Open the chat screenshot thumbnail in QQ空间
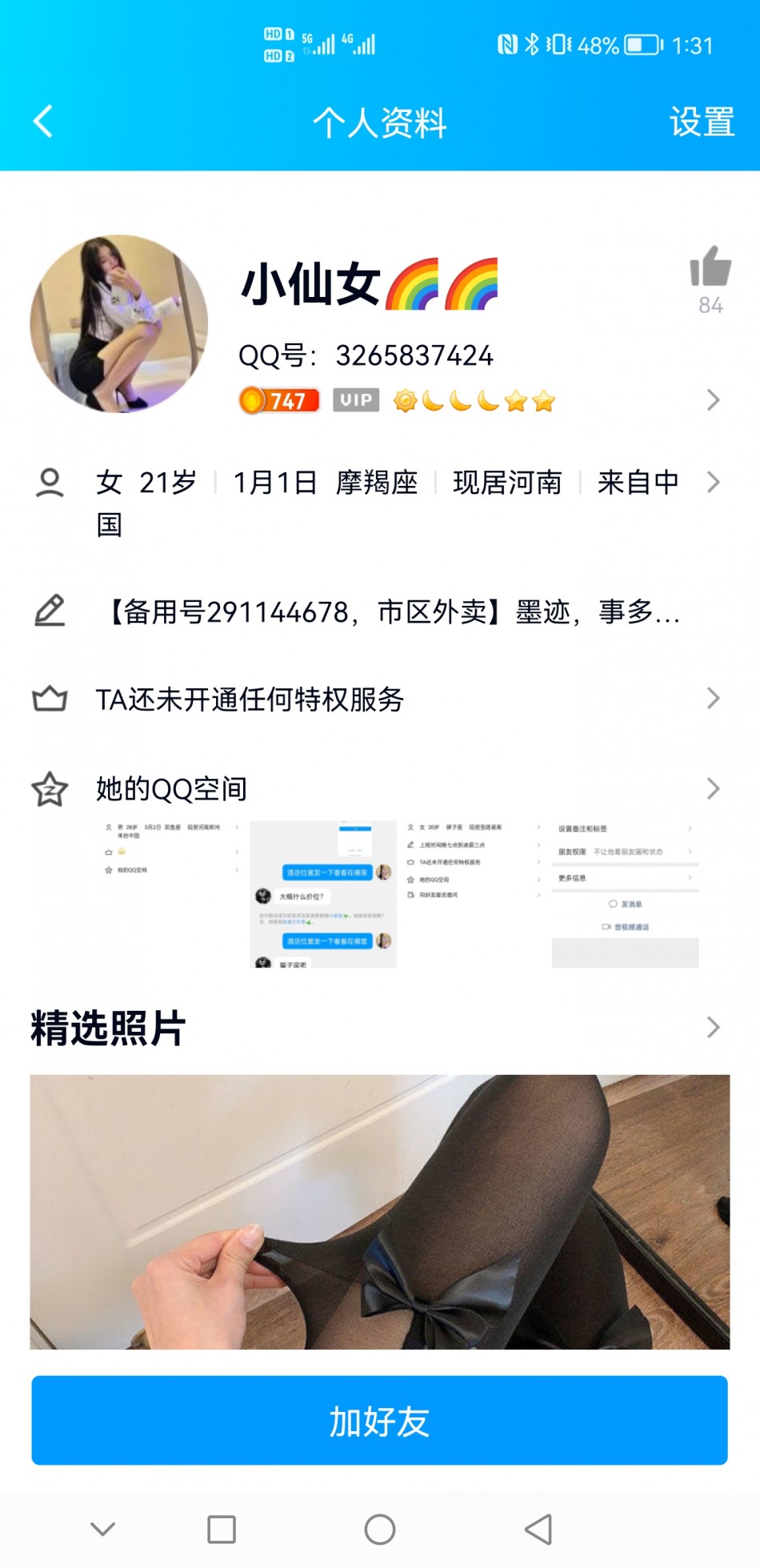Screen dimensions: 760x1568 pos(323,893)
